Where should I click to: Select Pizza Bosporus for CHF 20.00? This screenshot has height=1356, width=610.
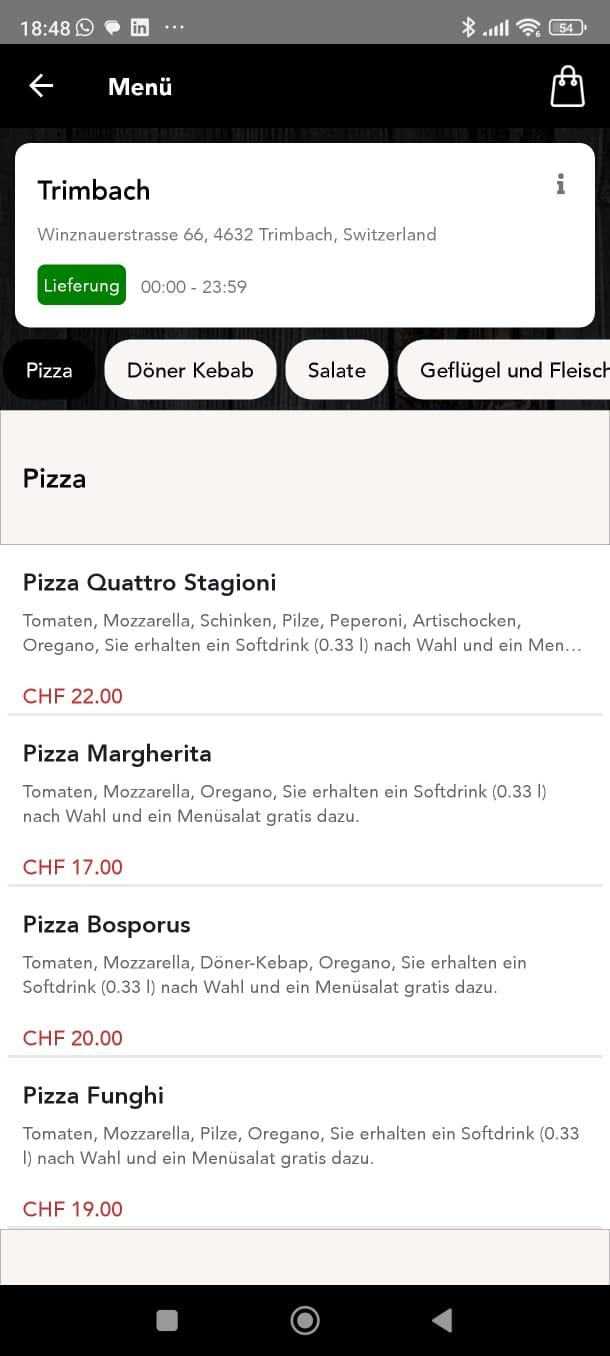305,971
